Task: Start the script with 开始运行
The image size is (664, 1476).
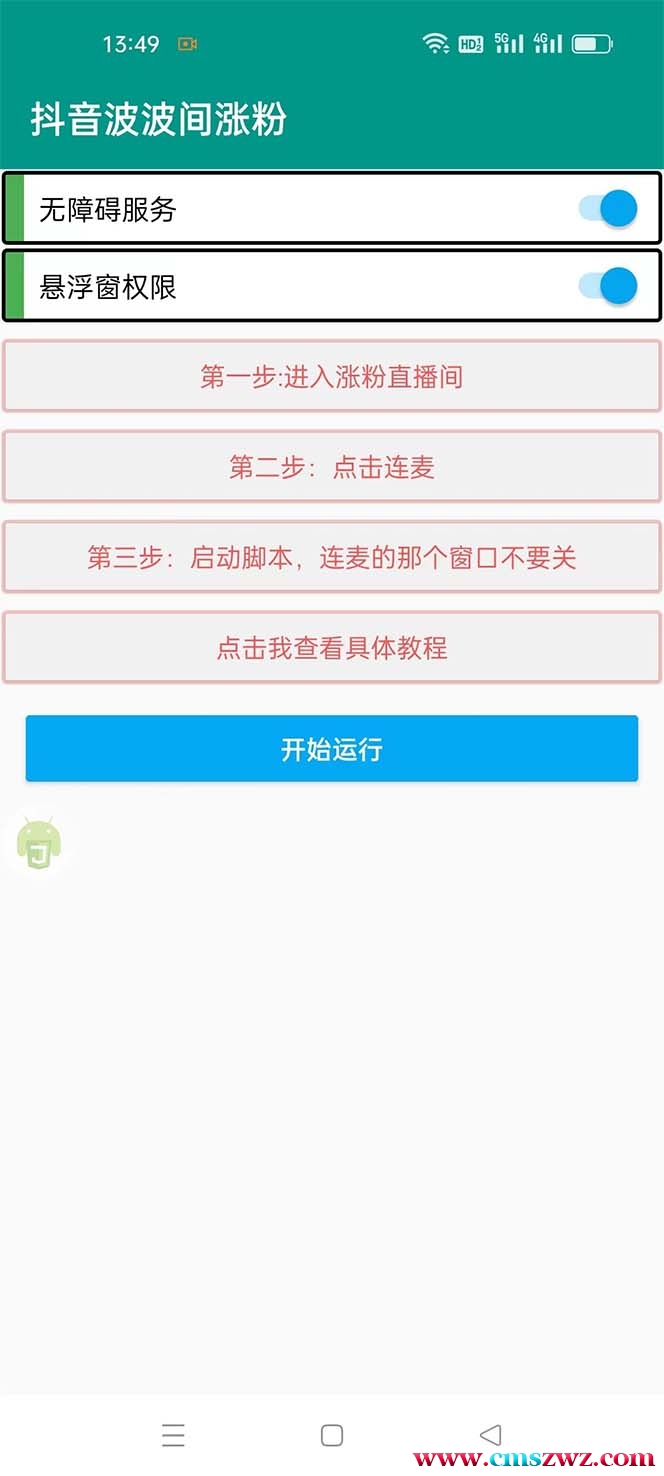Action: pyautogui.click(x=332, y=749)
